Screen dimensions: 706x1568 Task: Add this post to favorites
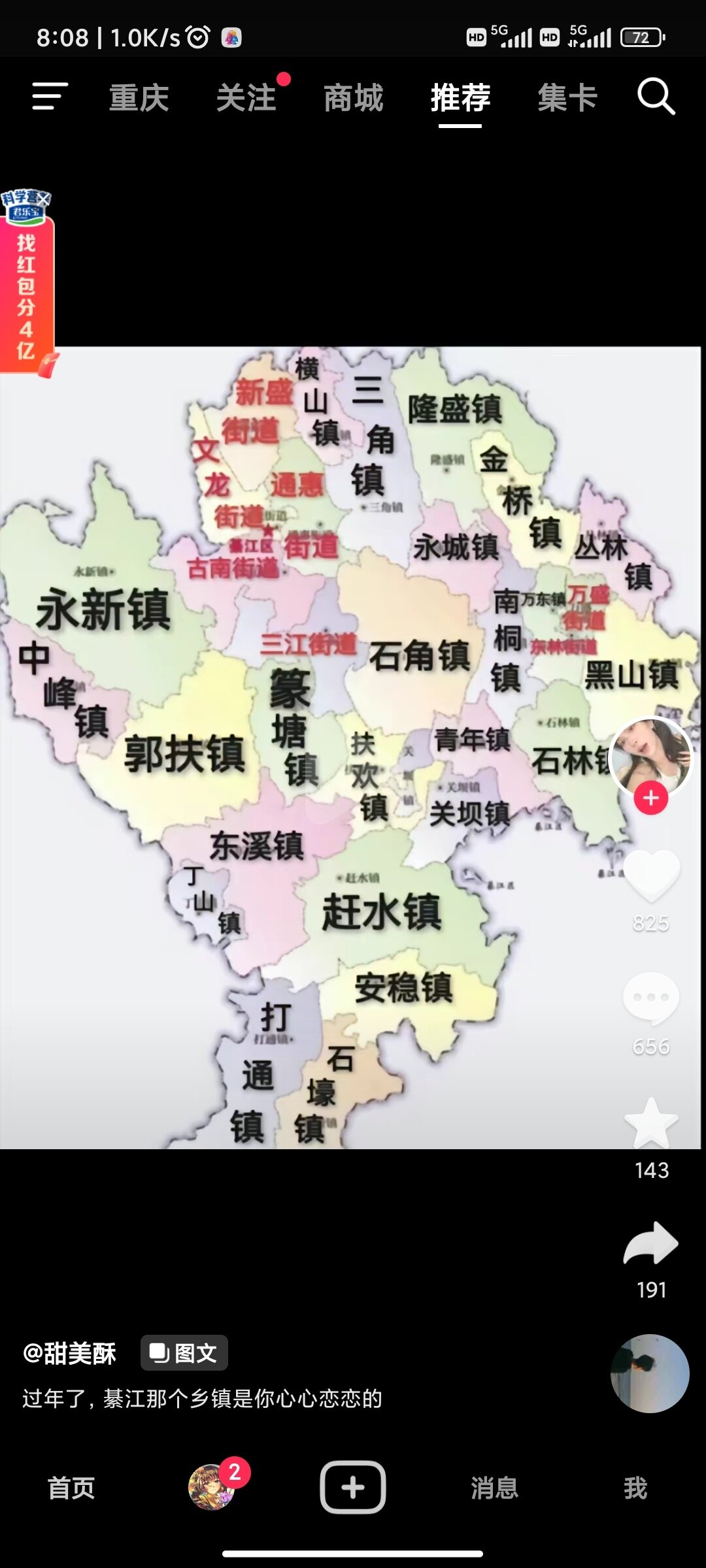[x=651, y=1122]
